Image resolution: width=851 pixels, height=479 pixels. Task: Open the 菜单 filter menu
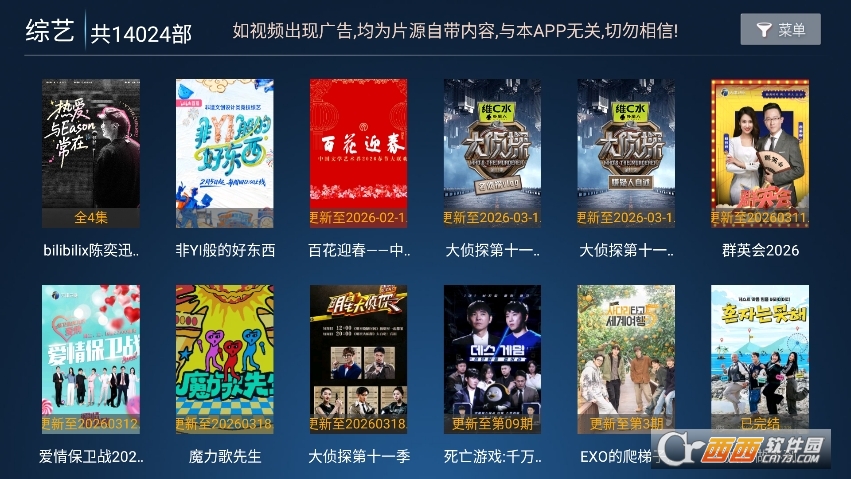780,30
